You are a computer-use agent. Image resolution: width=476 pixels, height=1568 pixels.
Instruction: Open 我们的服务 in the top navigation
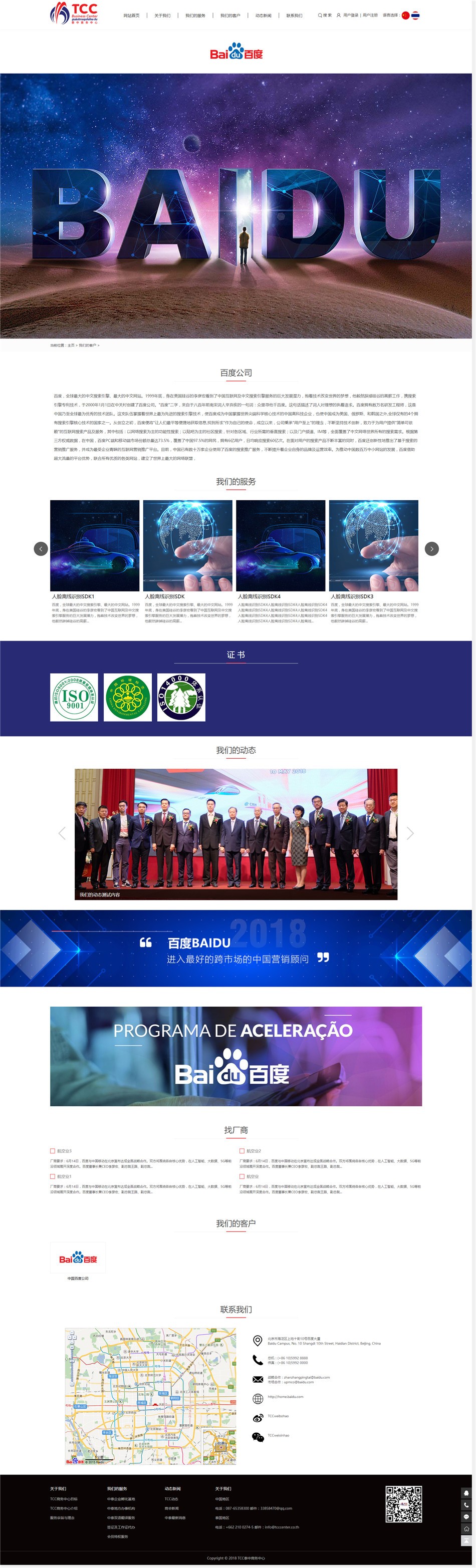(195, 16)
